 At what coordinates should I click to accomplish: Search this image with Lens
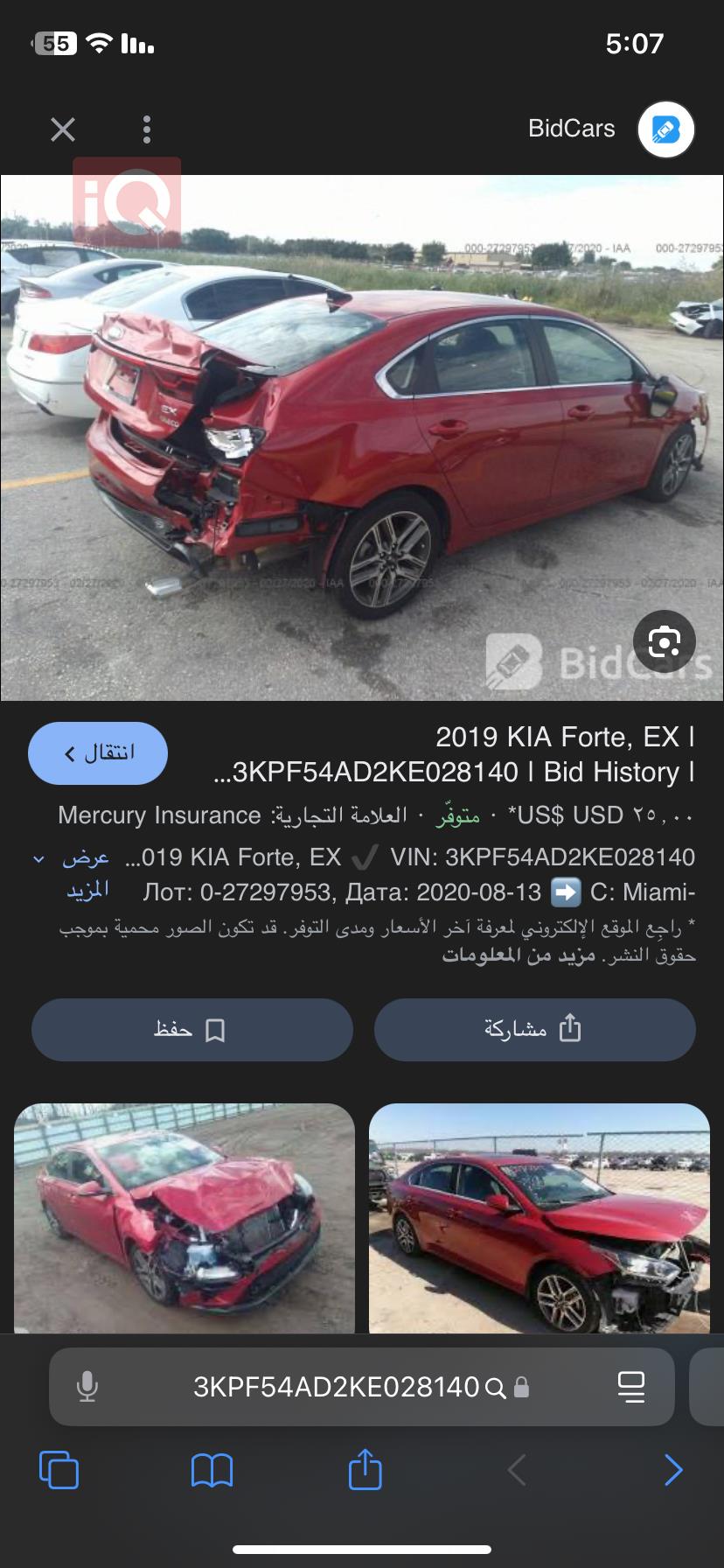pyautogui.click(x=664, y=642)
